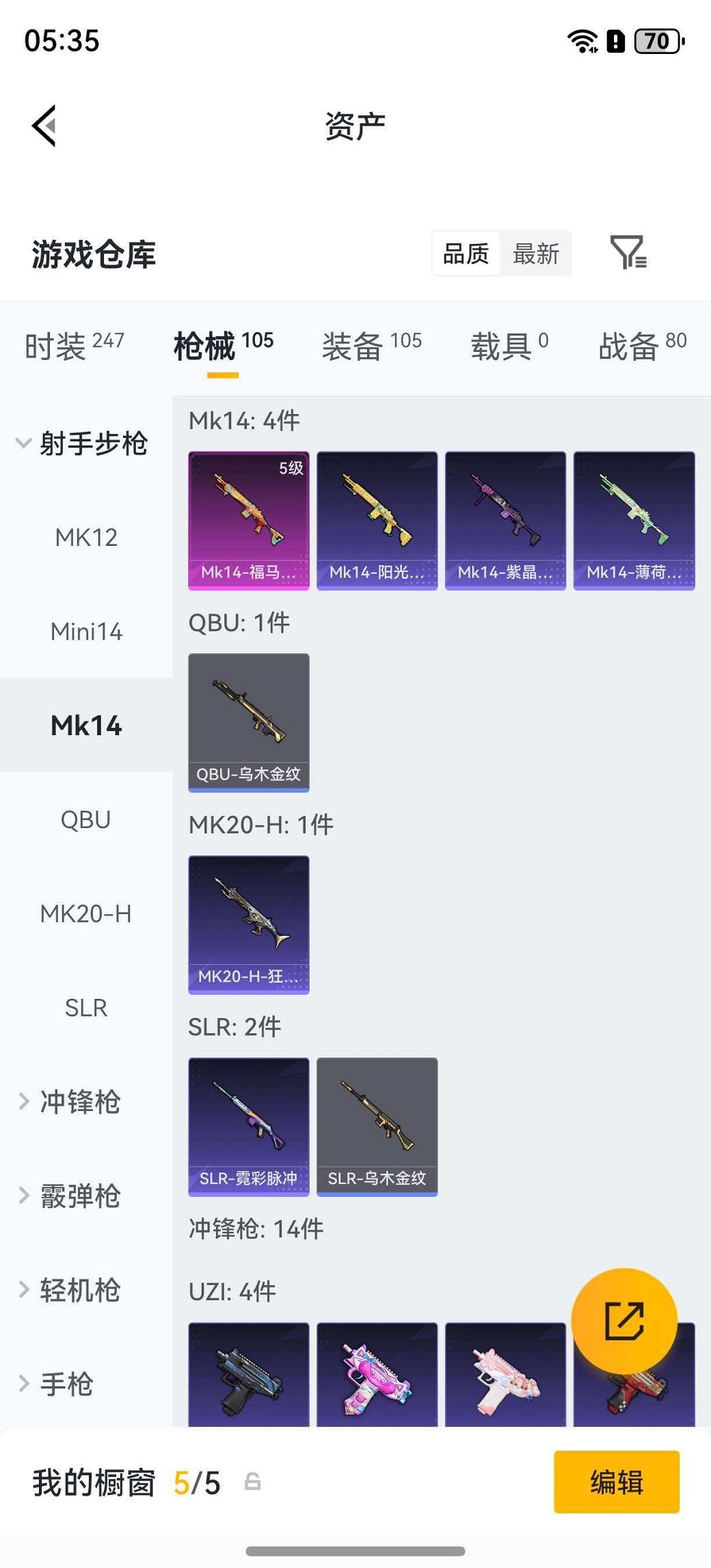Select MK12 in the side list

tap(86, 538)
